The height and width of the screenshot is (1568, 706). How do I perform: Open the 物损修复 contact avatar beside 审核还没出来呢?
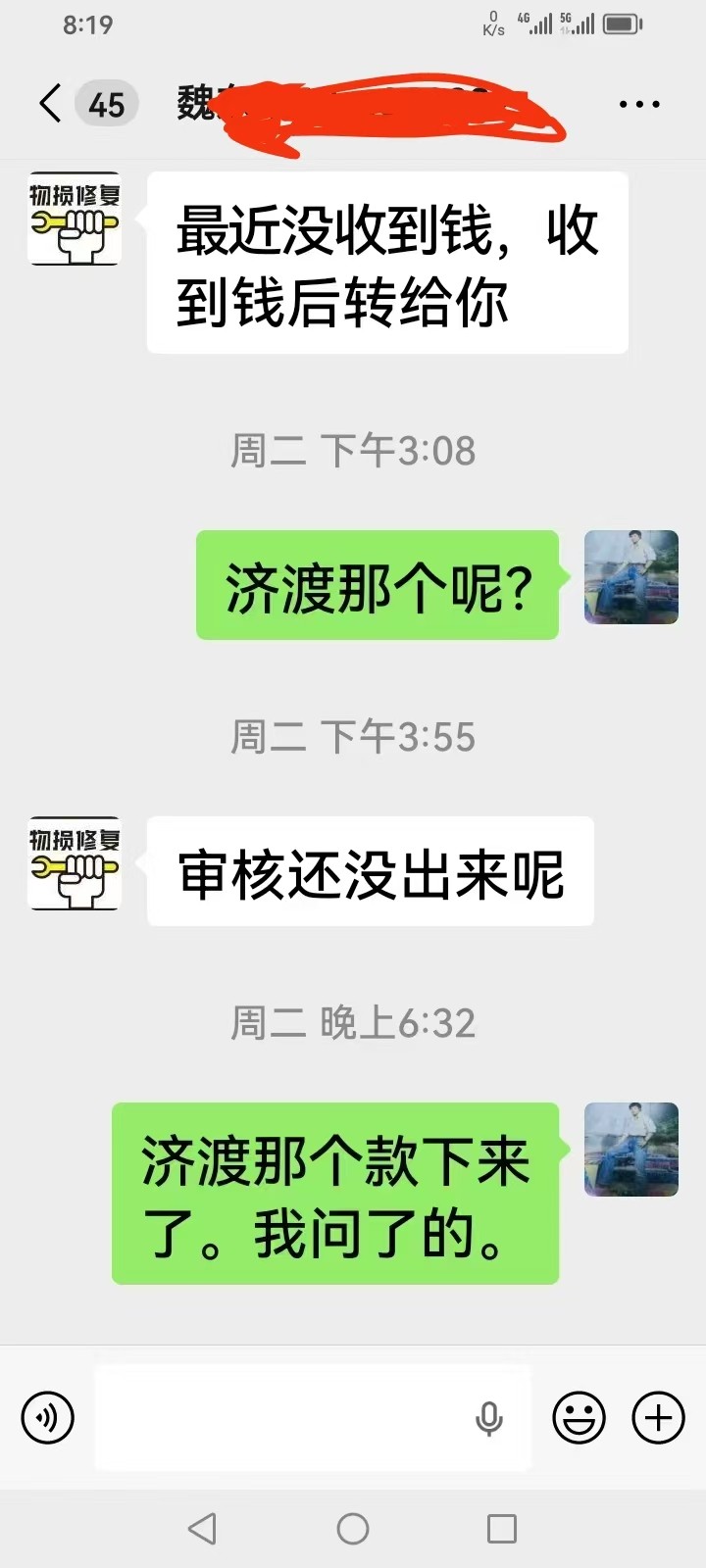click(75, 863)
